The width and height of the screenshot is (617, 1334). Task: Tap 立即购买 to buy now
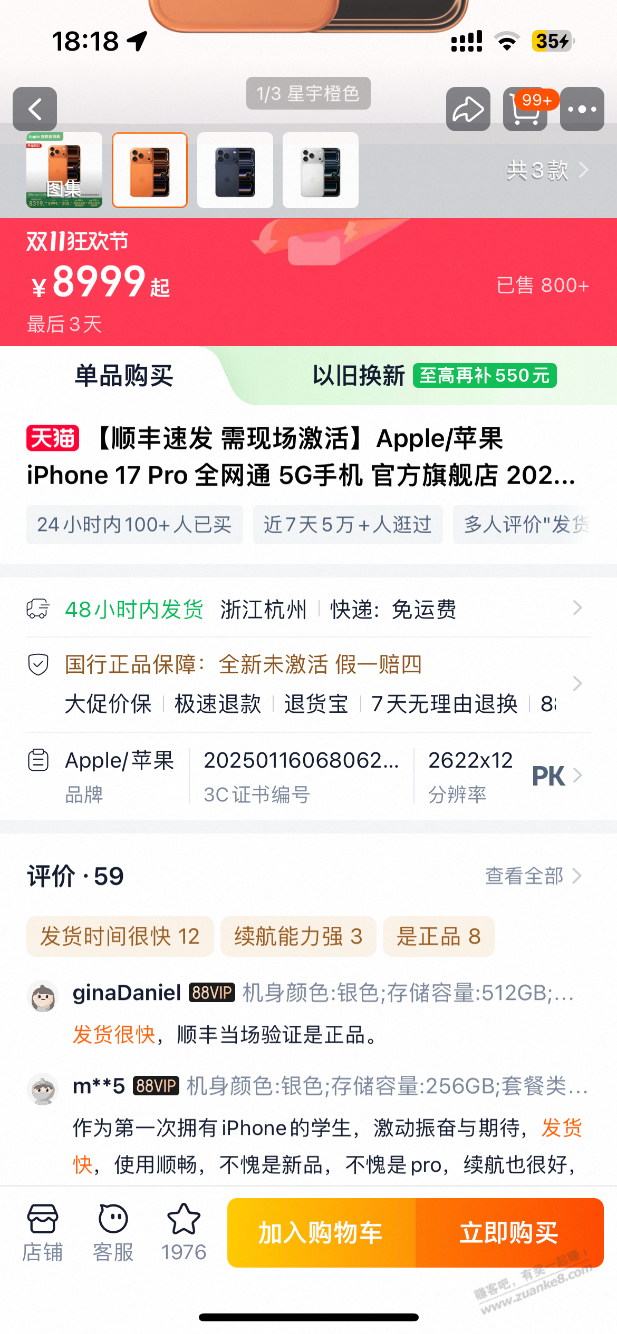[x=509, y=1232]
